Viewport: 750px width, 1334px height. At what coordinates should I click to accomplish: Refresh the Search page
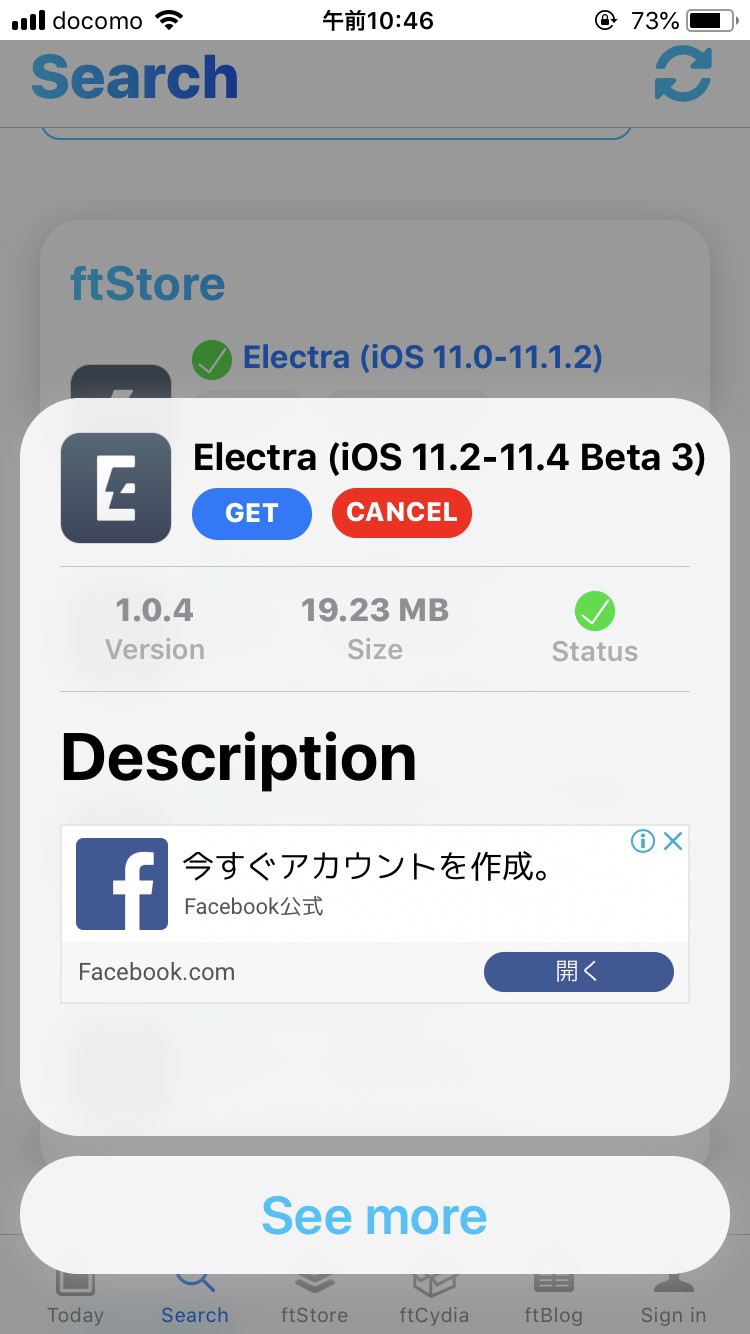click(683, 74)
